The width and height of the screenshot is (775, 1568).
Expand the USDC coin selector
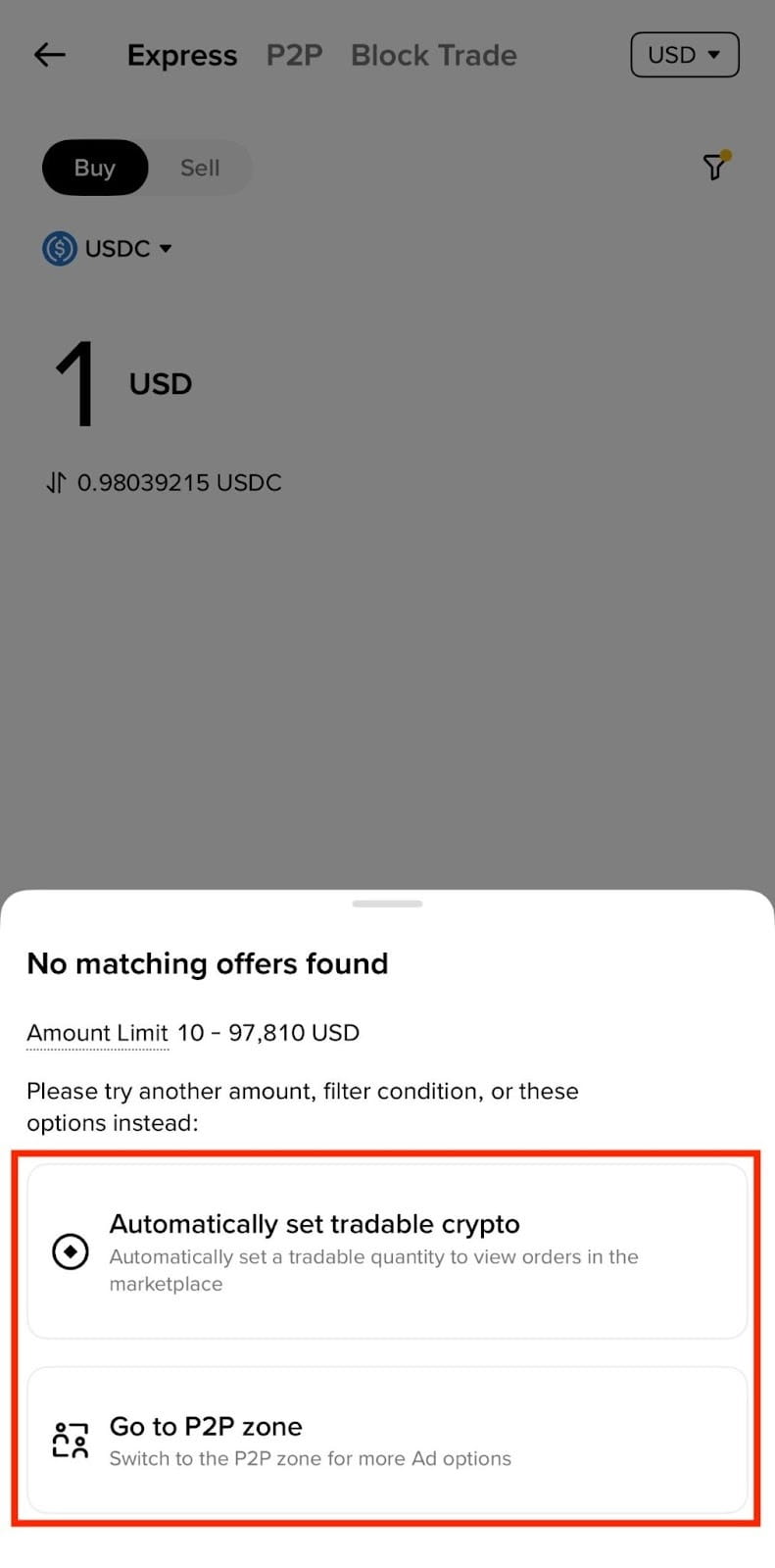[108, 248]
